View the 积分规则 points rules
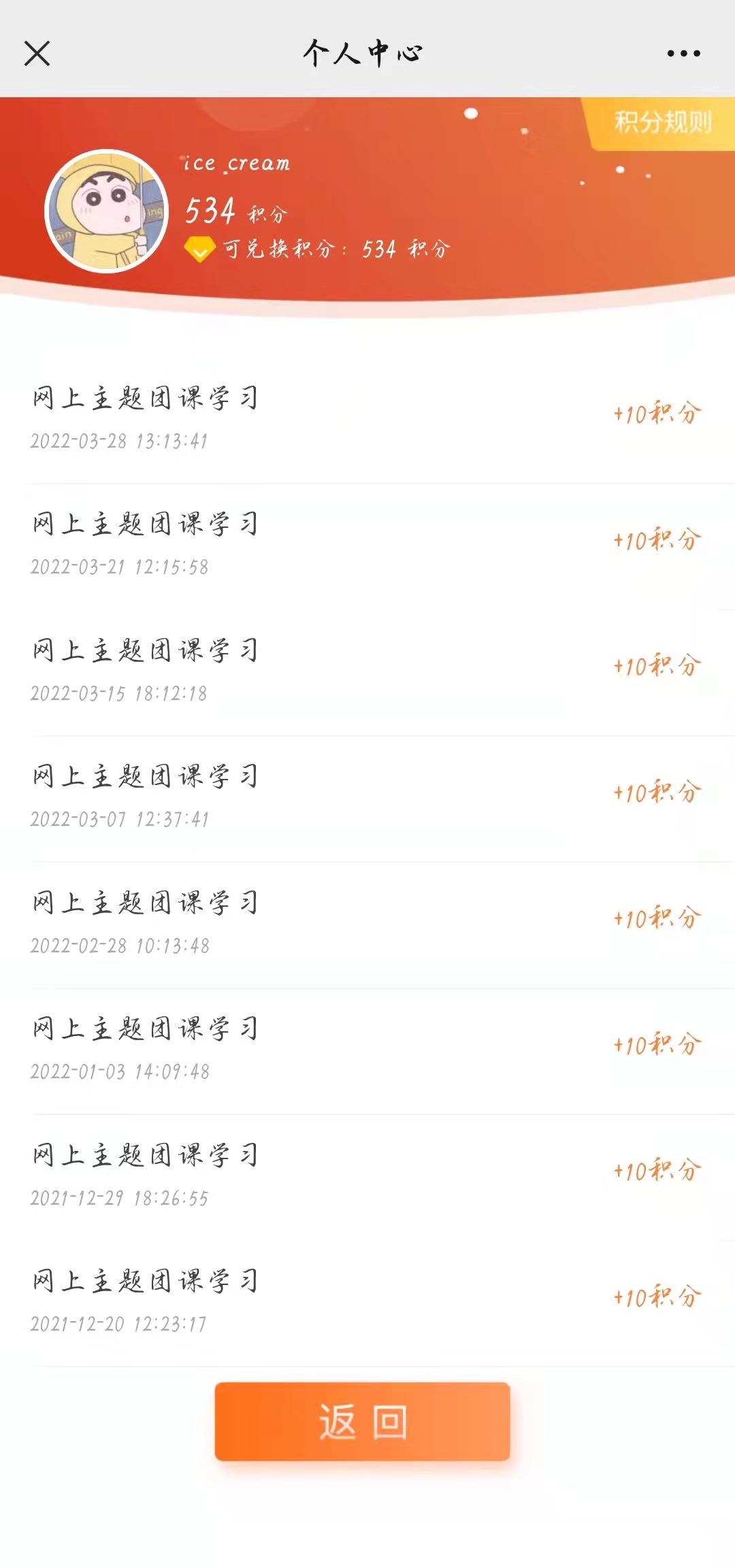Screen dimensions: 735x1568 pos(662,122)
